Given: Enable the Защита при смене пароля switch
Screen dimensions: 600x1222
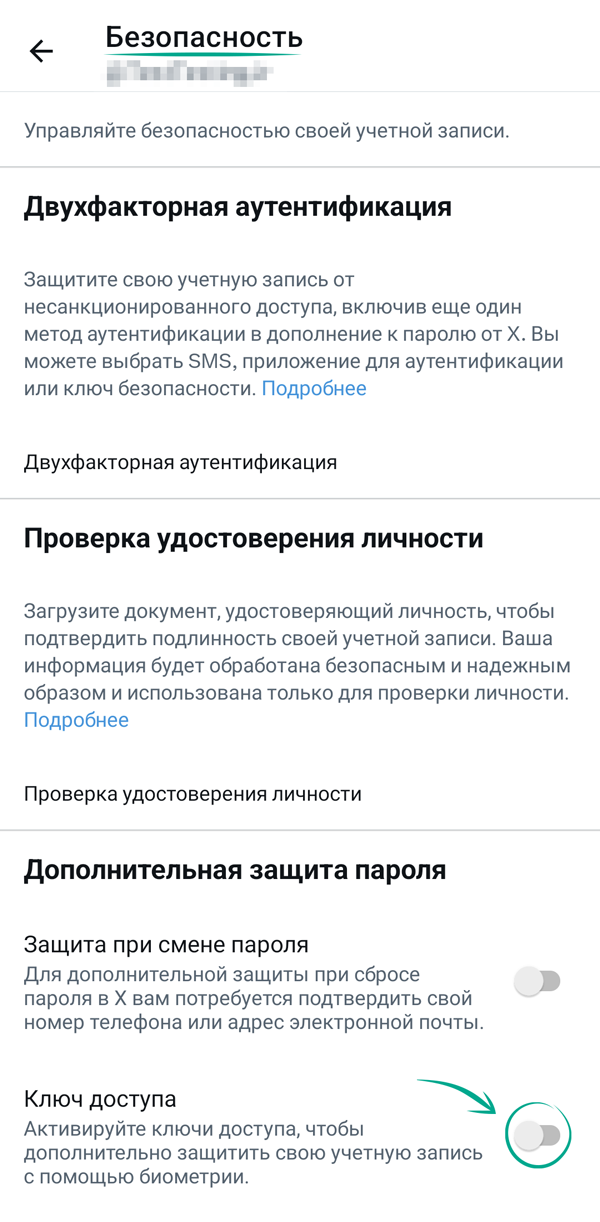Looking at the screenshot, I should (x=538, y=981).
